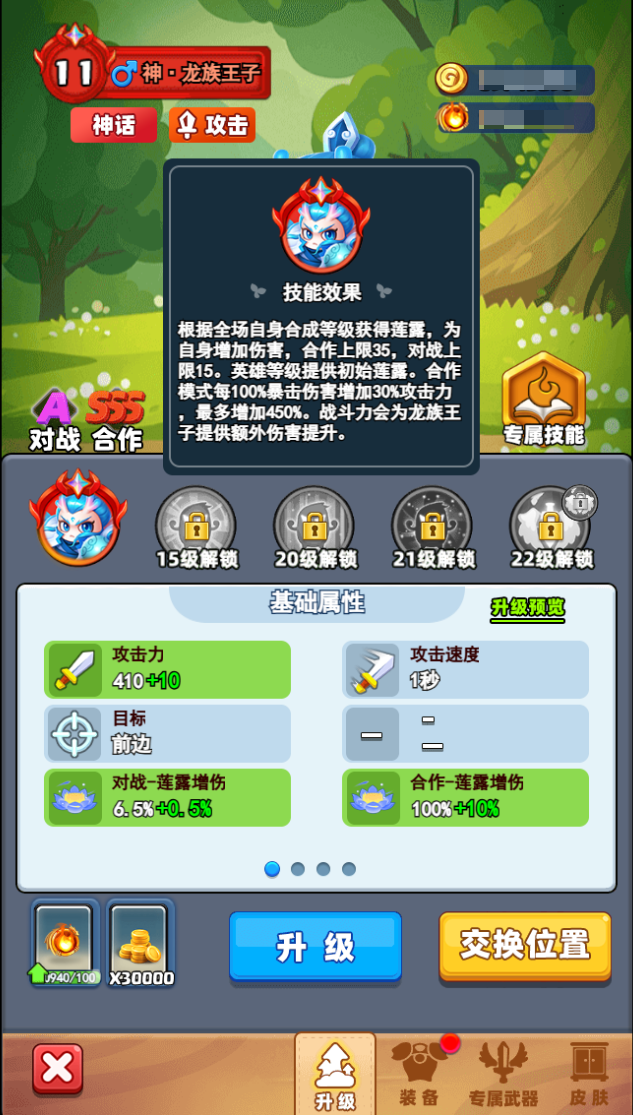Tap the X30000 gold coin cost item
633x1115 pixels.
coord(140,943)
